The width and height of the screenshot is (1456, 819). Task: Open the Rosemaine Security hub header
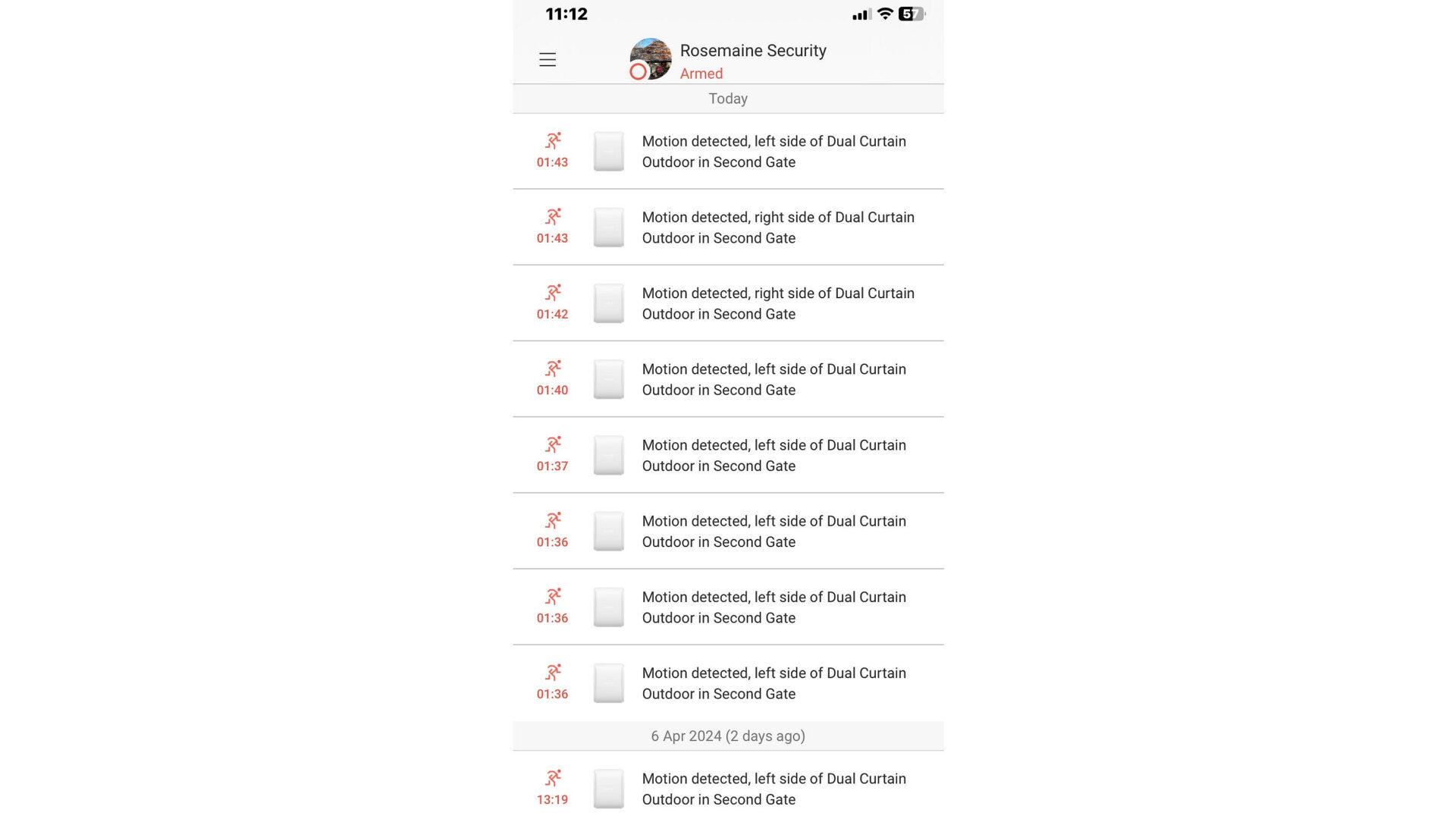click(752, 60)
